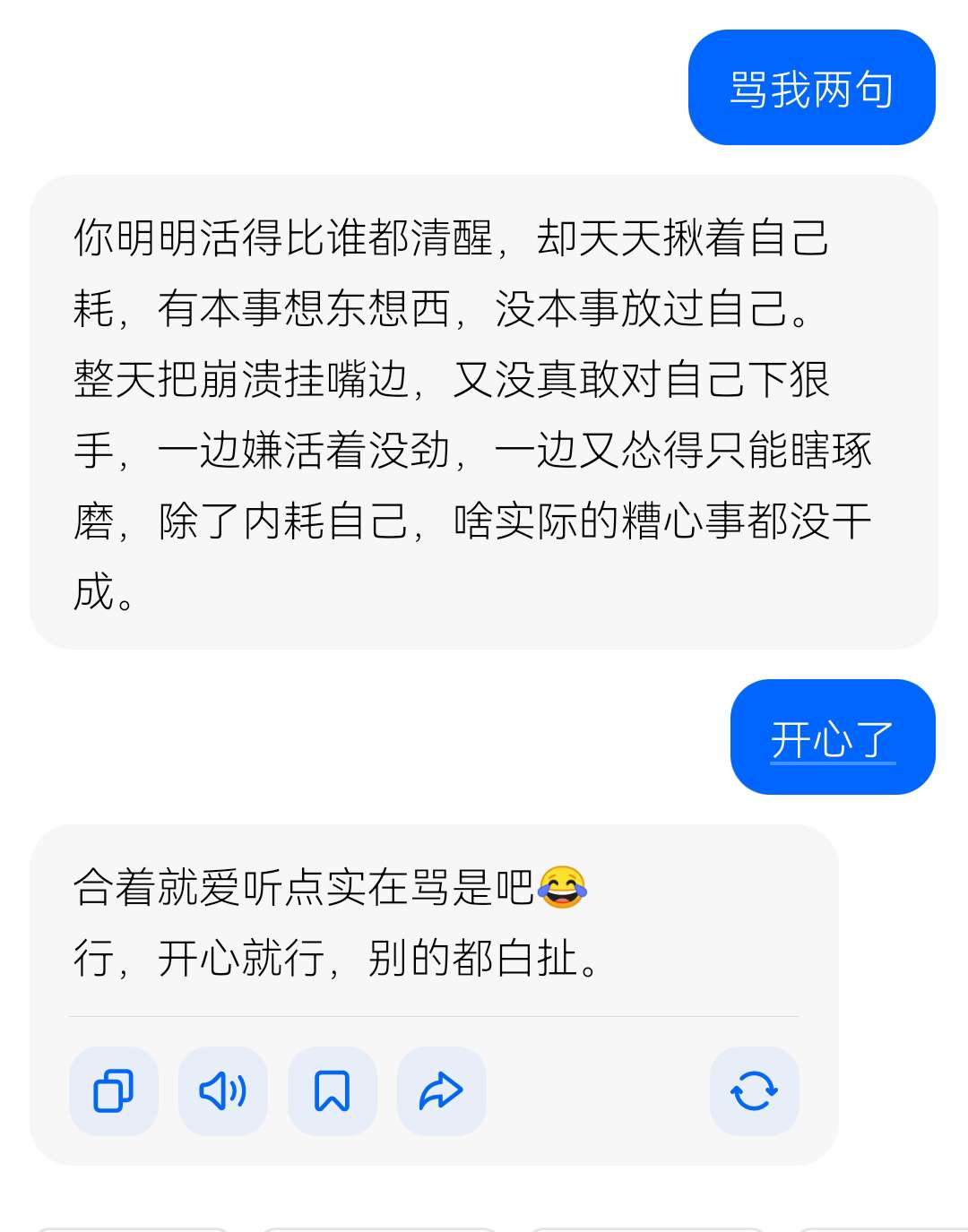Copy the AI's last reply
Image resolution: width=968 pixels, height=1232 pixels.
[x=114, y=1090]
